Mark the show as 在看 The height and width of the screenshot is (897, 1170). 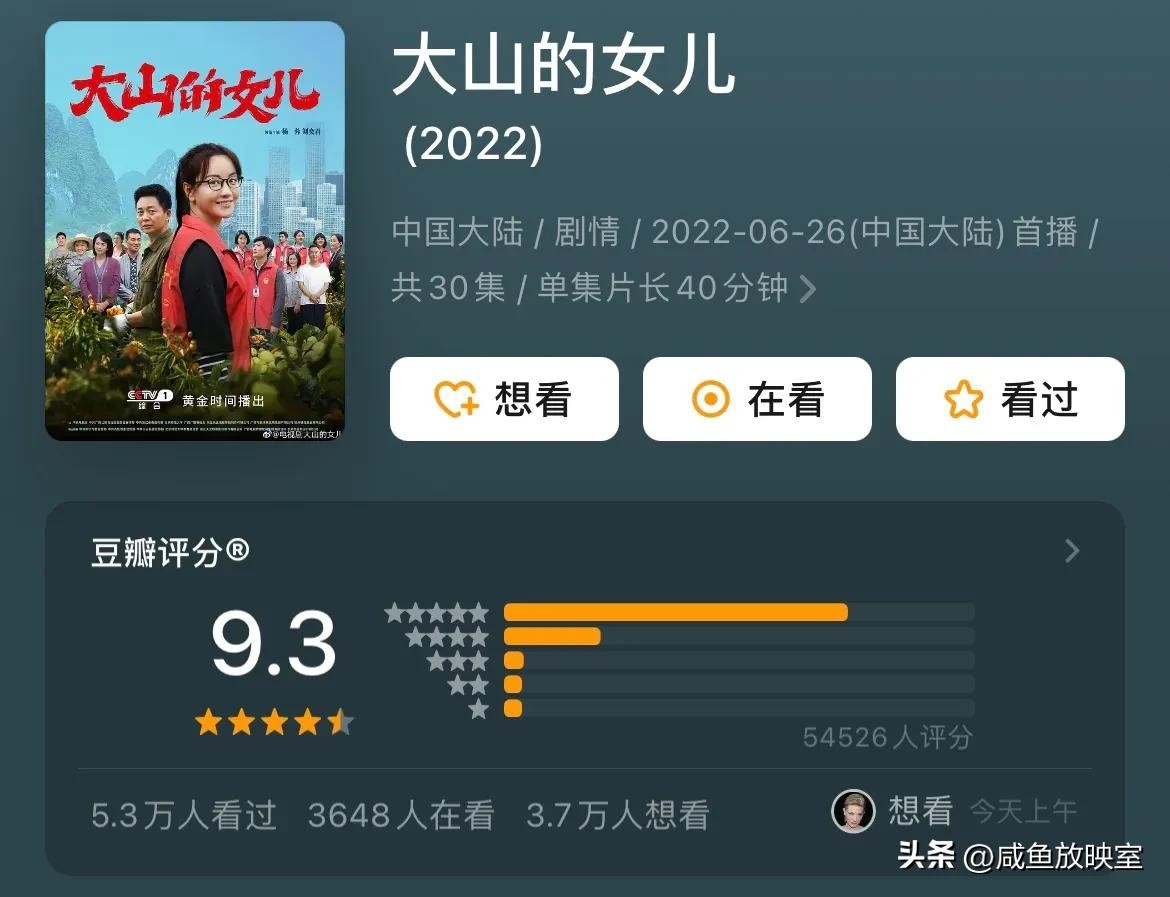click(757, 399)
